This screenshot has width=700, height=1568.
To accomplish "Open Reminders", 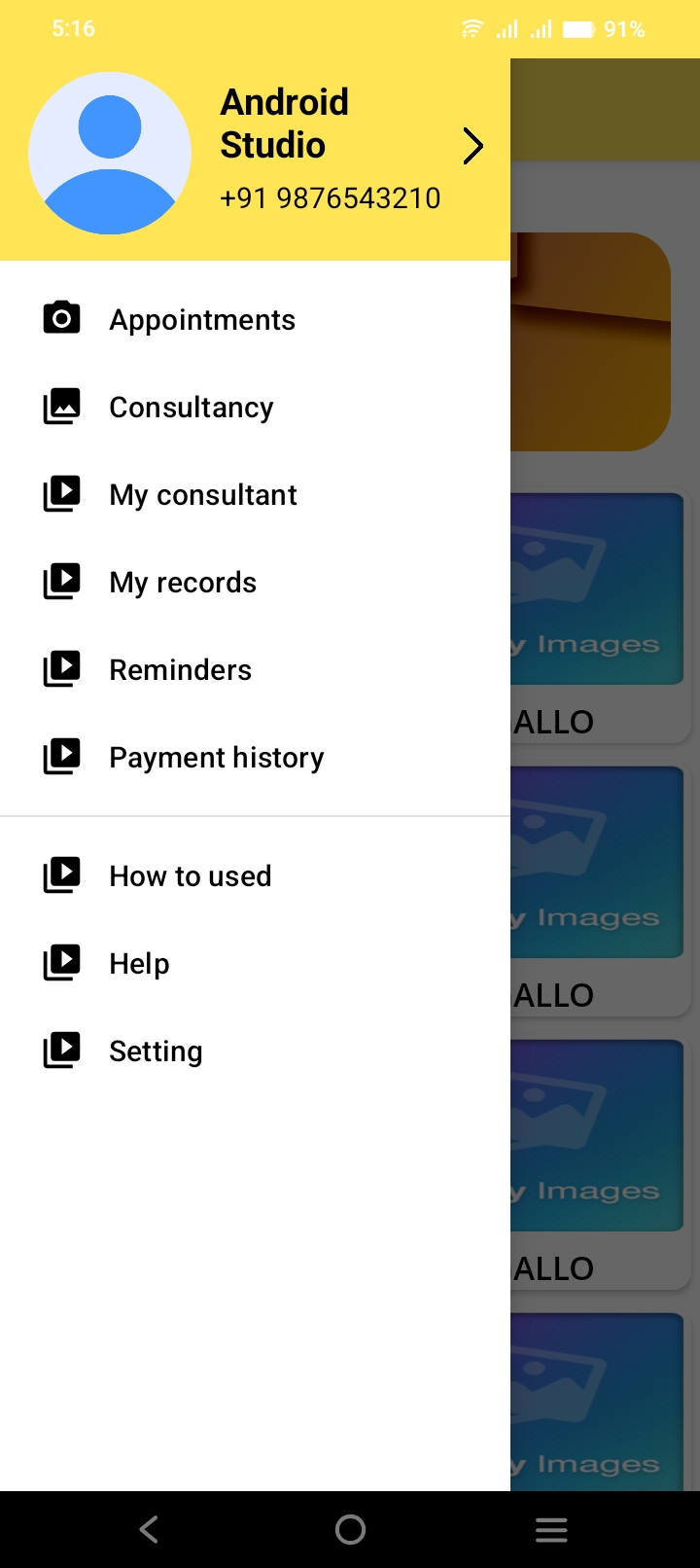I will 180,670.
